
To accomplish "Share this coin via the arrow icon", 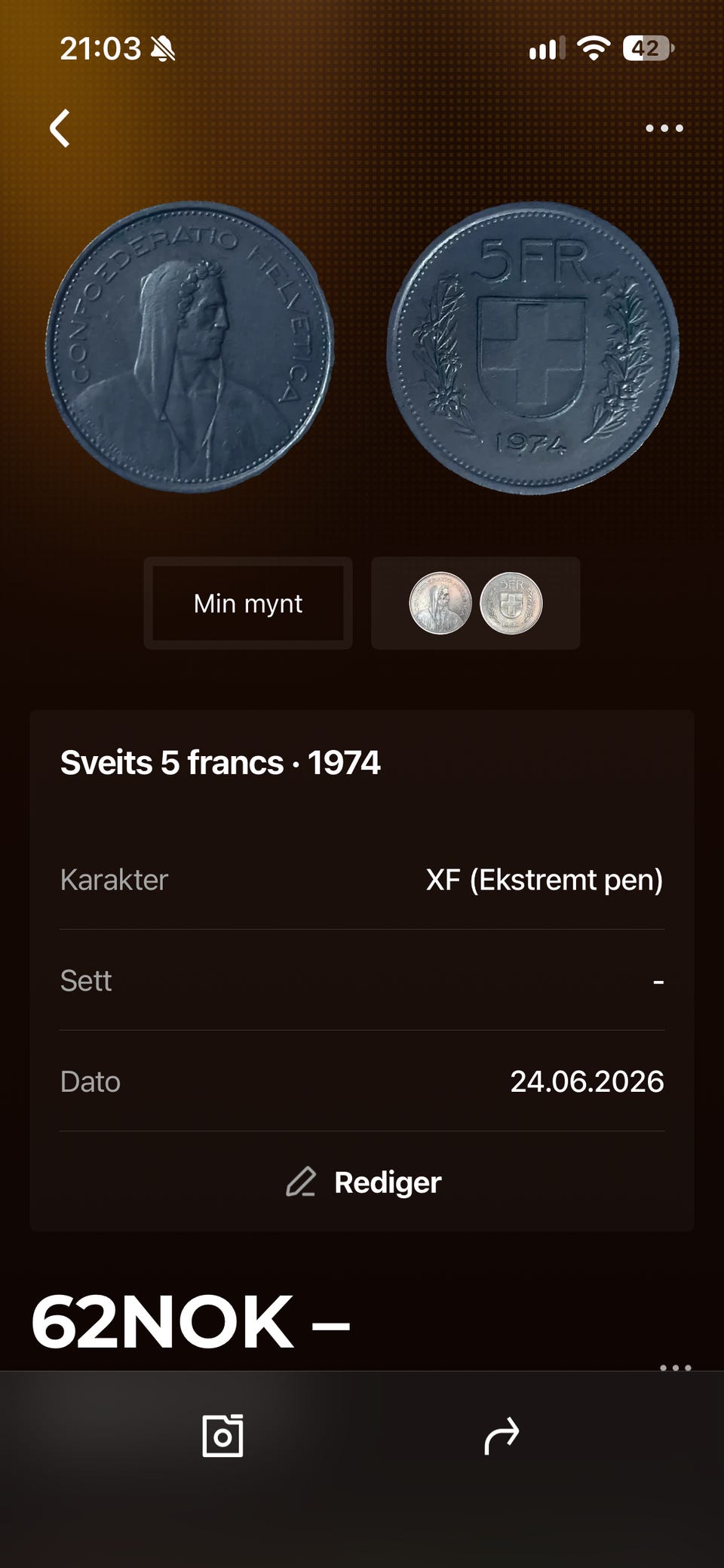I will [502, 1435].
